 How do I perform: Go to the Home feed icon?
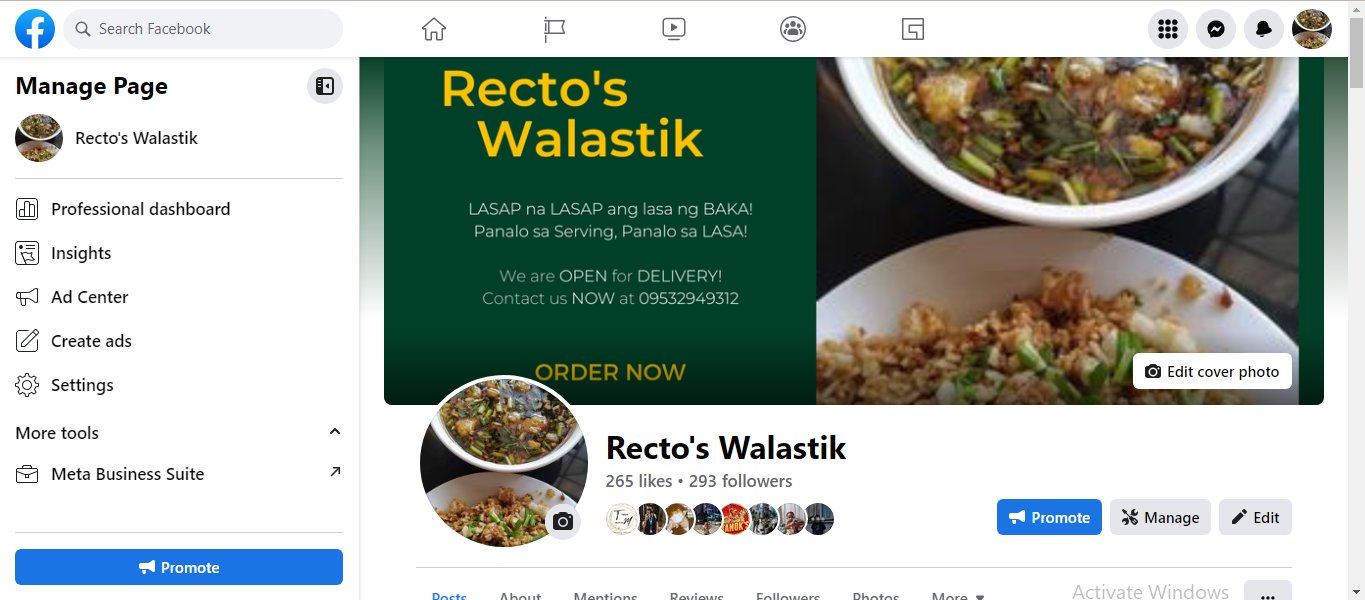tap(433, 29)
